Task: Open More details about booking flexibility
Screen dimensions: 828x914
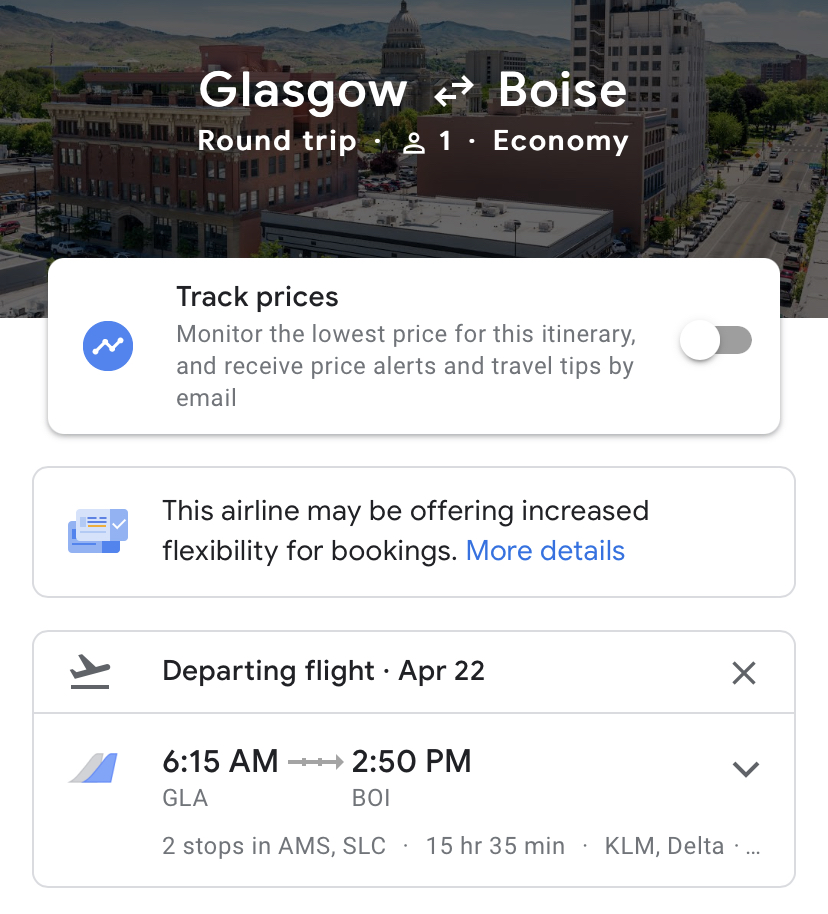Action: (545, 551)
